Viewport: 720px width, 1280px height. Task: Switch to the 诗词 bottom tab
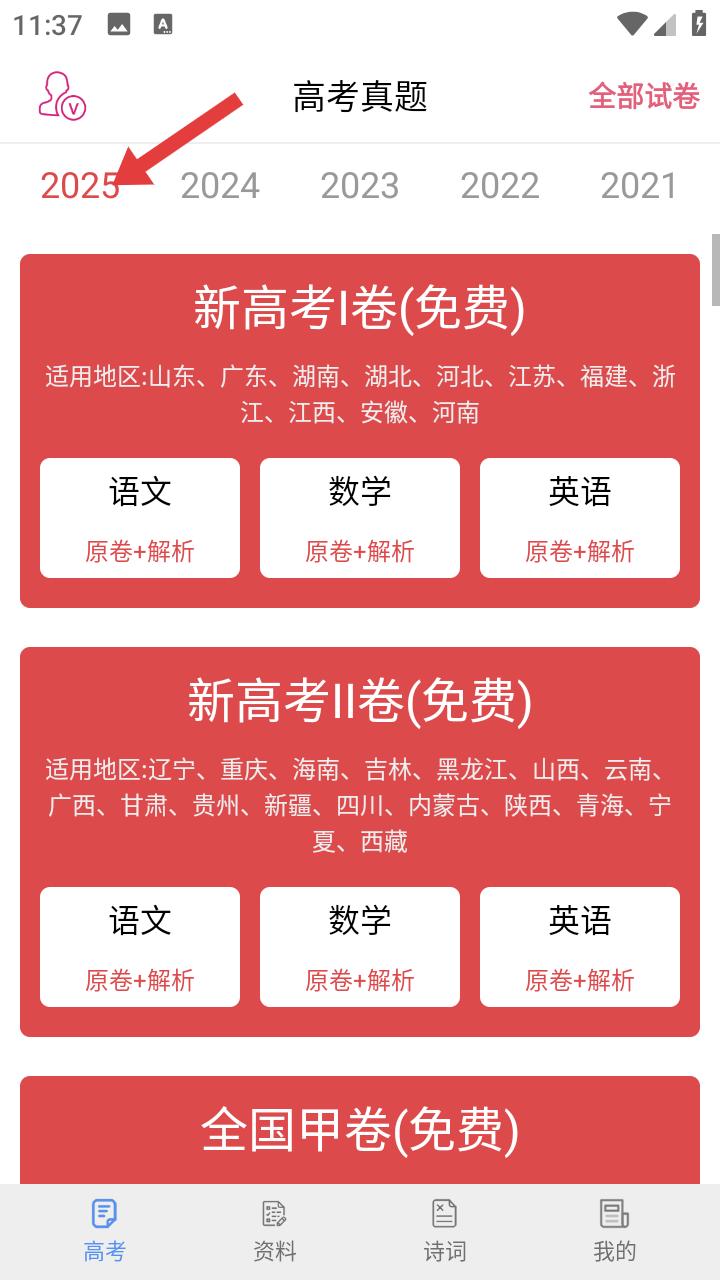pos(445,1231)
